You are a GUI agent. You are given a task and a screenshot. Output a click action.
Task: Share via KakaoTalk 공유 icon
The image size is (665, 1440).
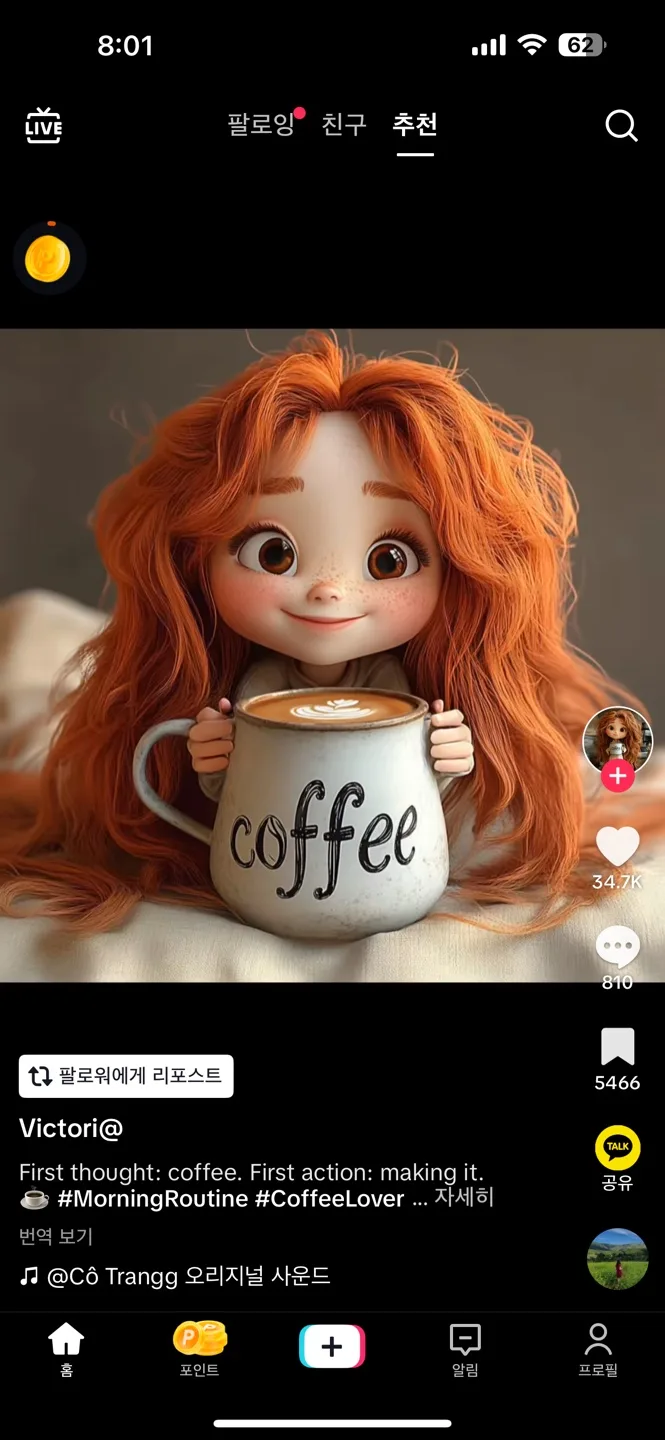point(617,1147)
